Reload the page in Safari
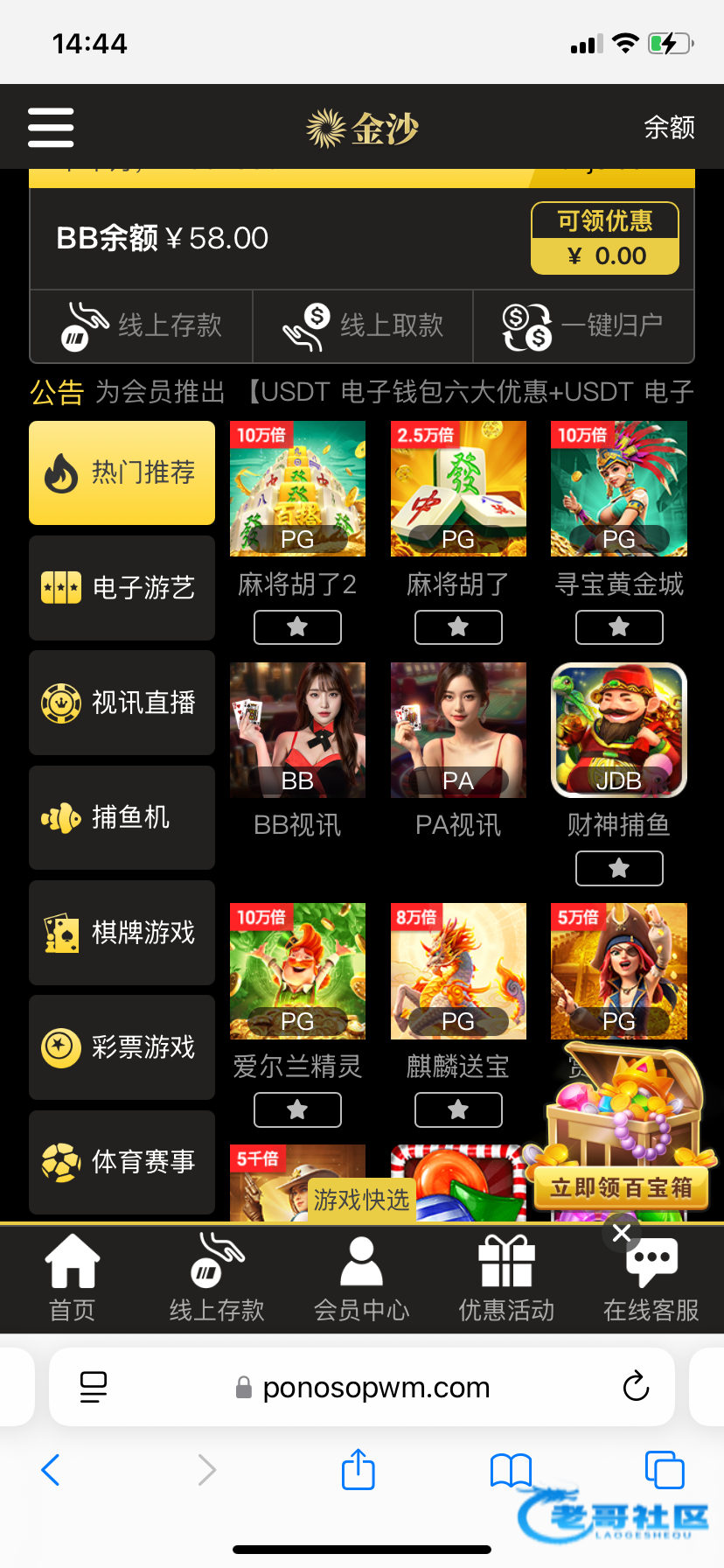724x1568 pixels. pos(636,1387)
